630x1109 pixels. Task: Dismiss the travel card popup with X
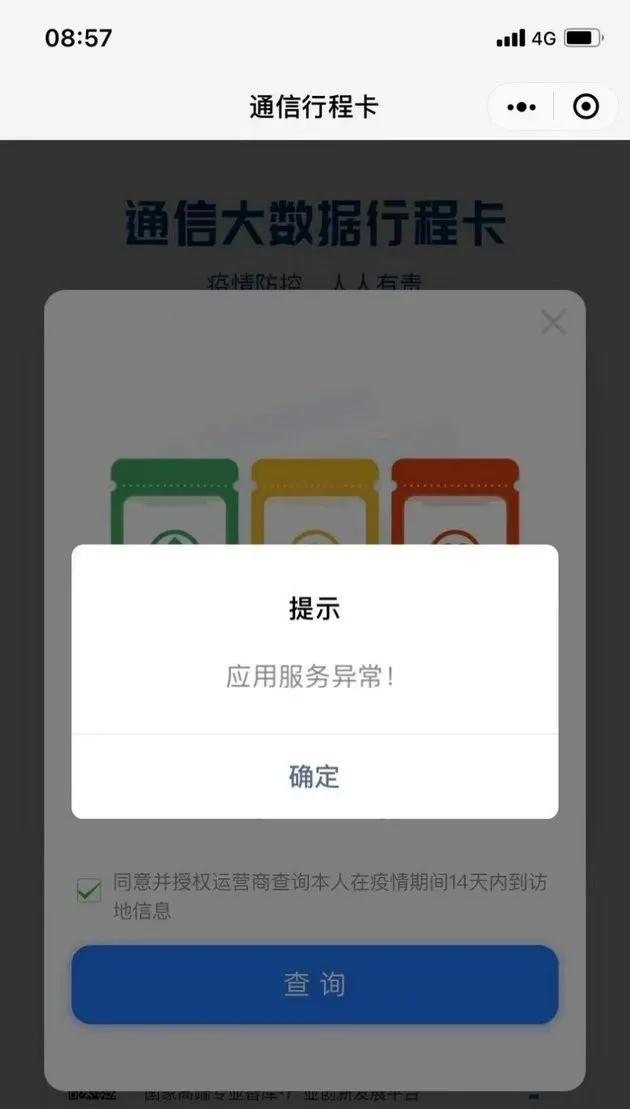(553, 322)
